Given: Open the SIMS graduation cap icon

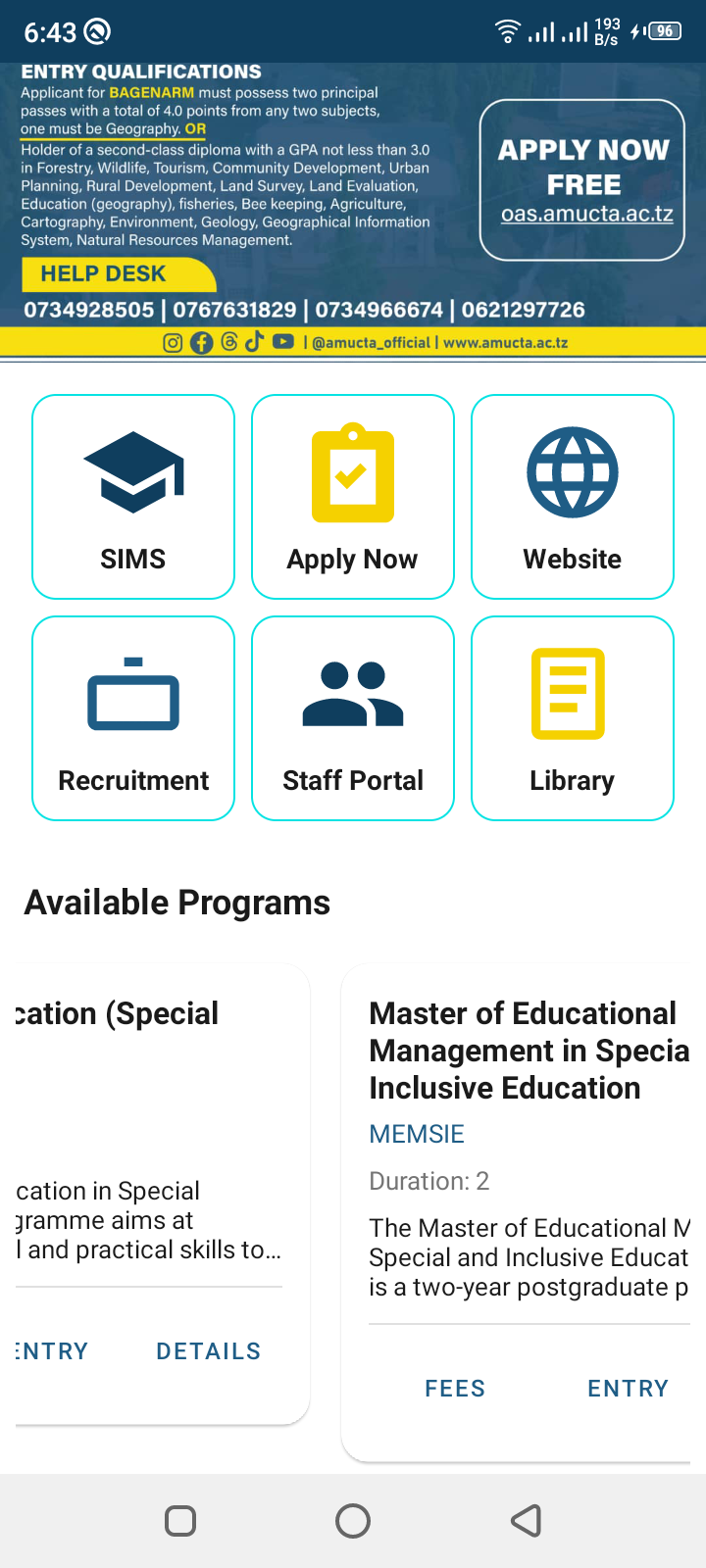Looking at the screenshot, I should click(132, 472).
